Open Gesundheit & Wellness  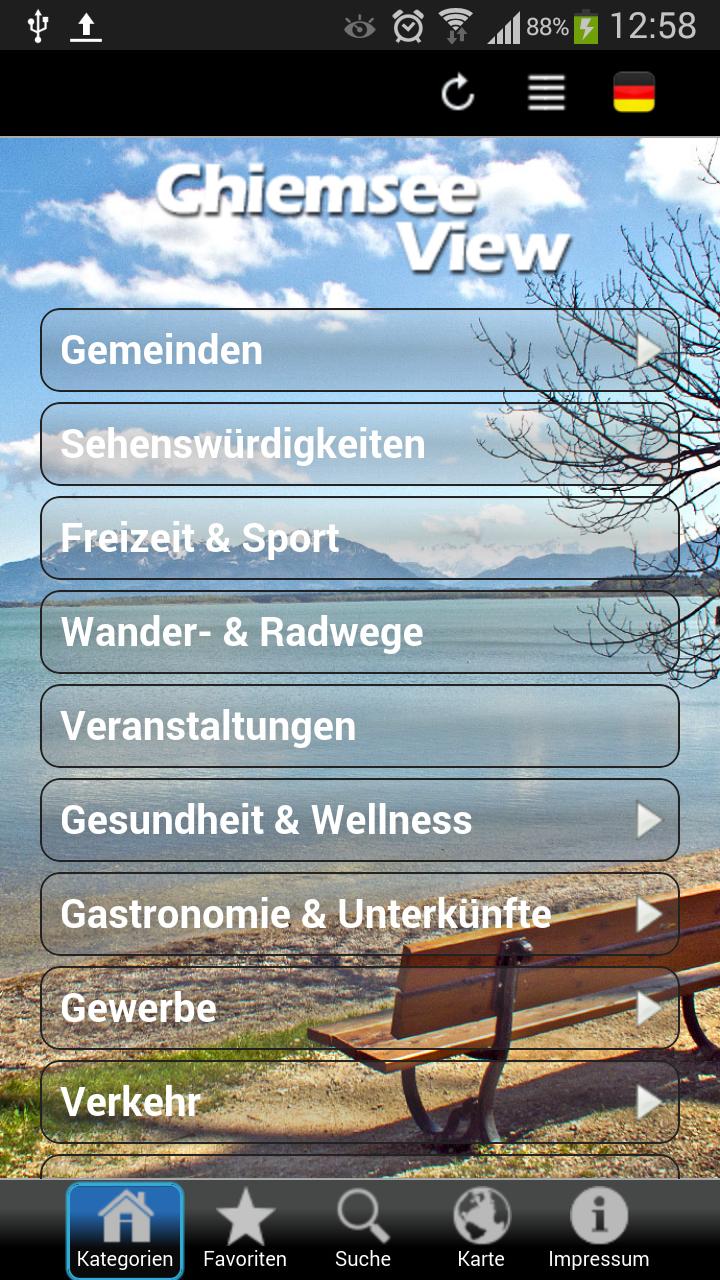pos(360,820)
